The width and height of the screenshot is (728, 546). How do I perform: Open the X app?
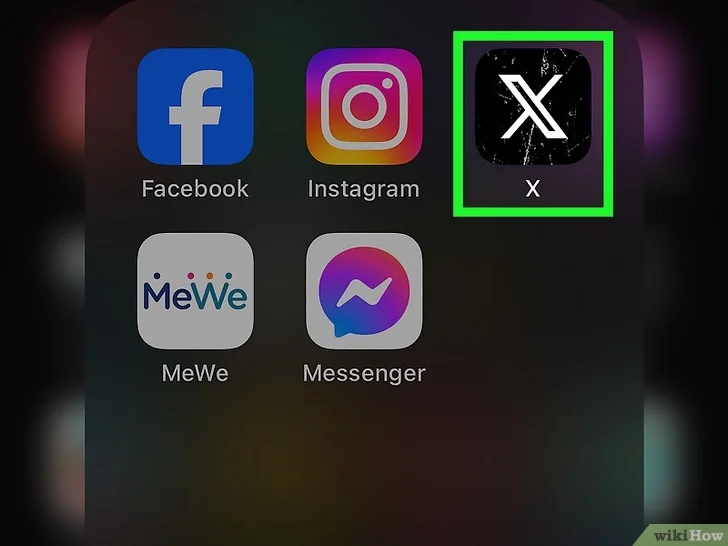click(532, 107)
